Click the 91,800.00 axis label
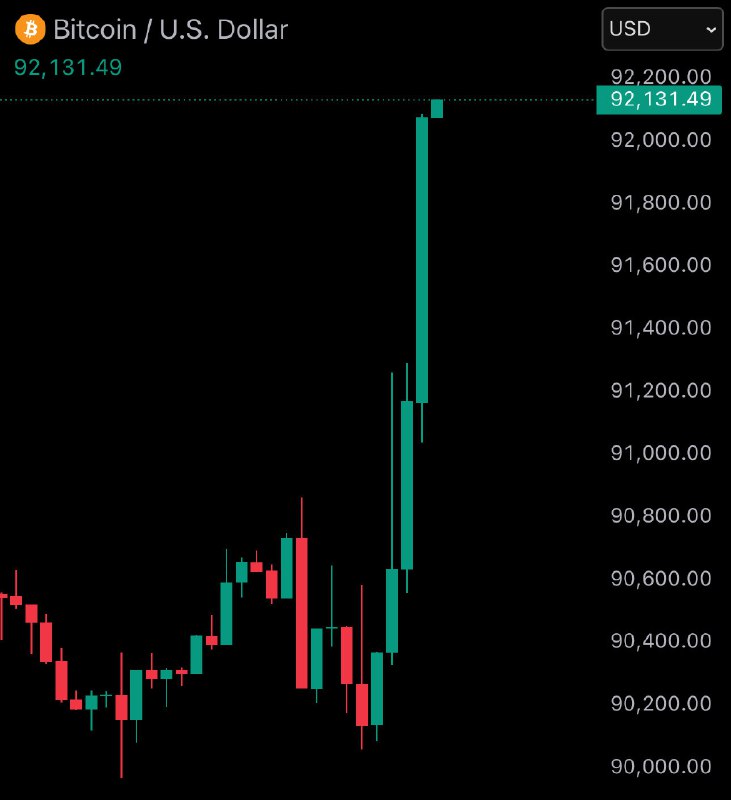The width and height of the screenshot is (731, 800). click(x=663, y=202)
